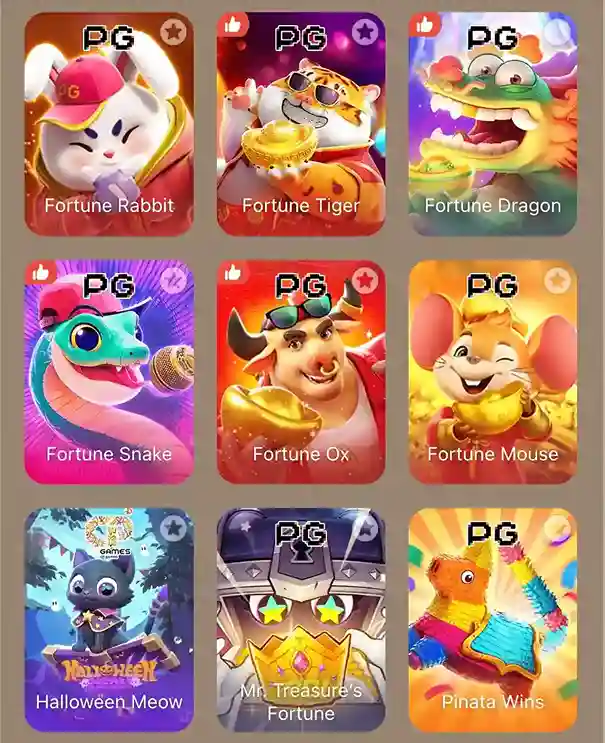Favorite Halloween Meow using the star

pos(174,527)
